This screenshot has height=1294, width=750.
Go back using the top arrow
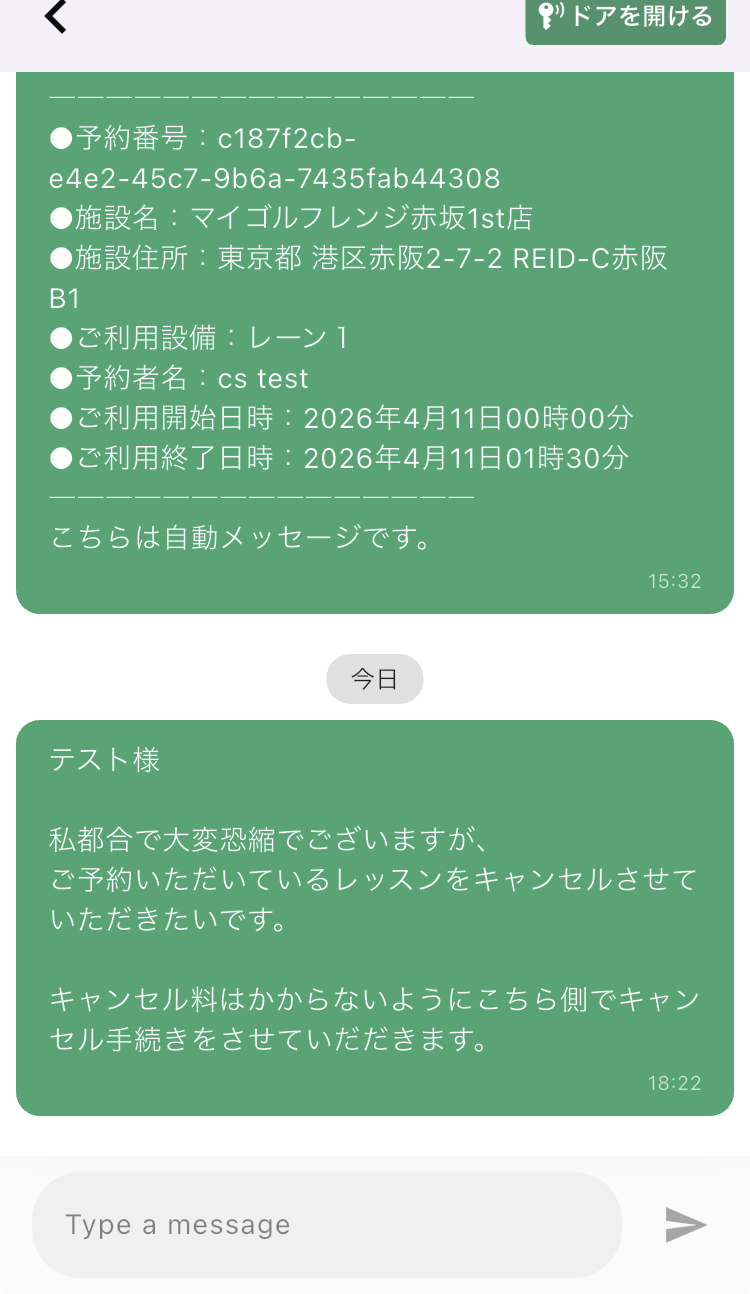[x=56, y=17]
